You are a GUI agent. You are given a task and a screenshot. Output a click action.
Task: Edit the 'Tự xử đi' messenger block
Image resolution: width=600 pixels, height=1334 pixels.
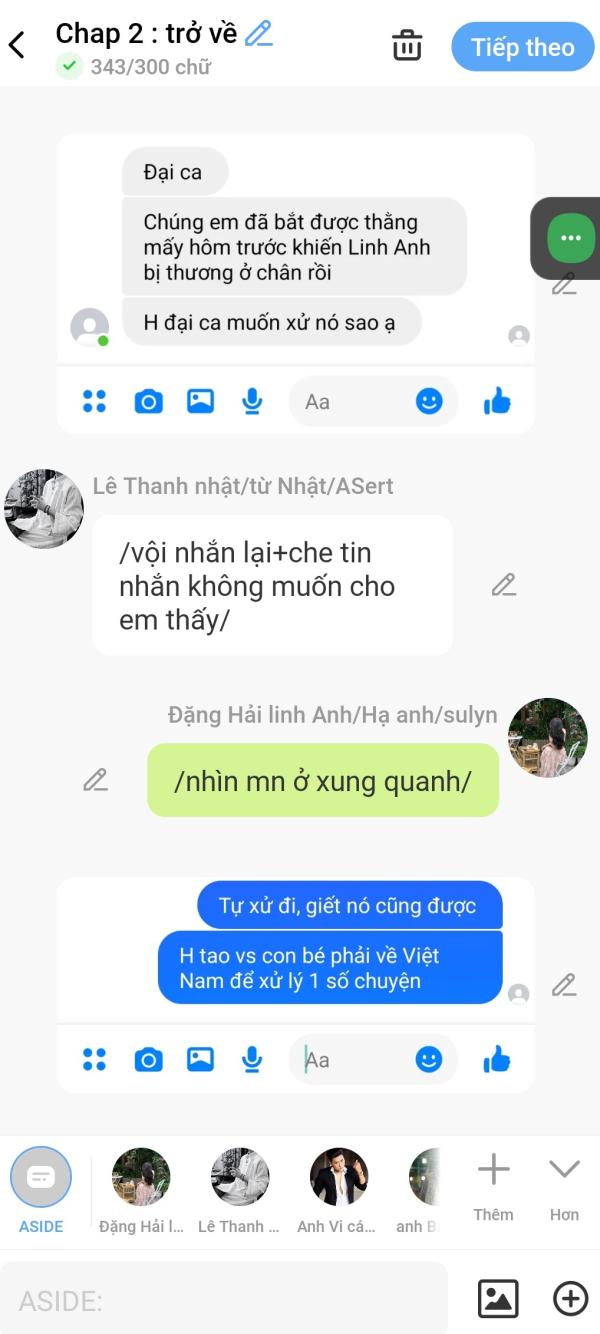[564, 985]
